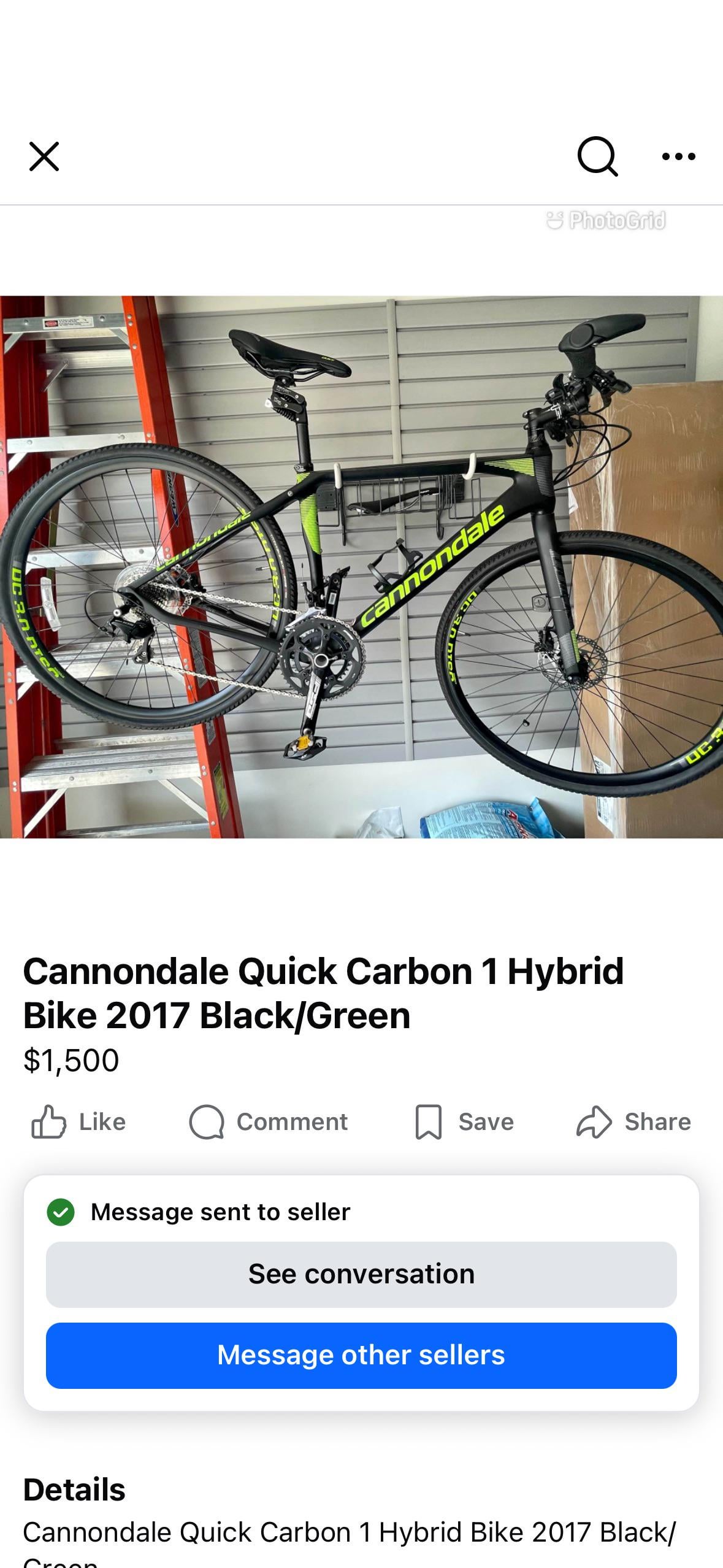Select Message other sellers
723x1568 pixels.
coord(361,1355)
